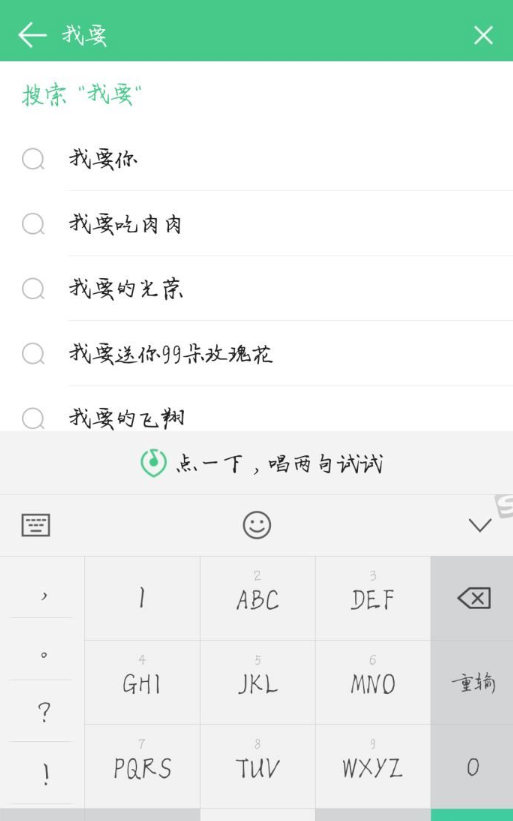Tap the keyboard backspace key
The image size is (513, 821).
click(x=472, y=598)
